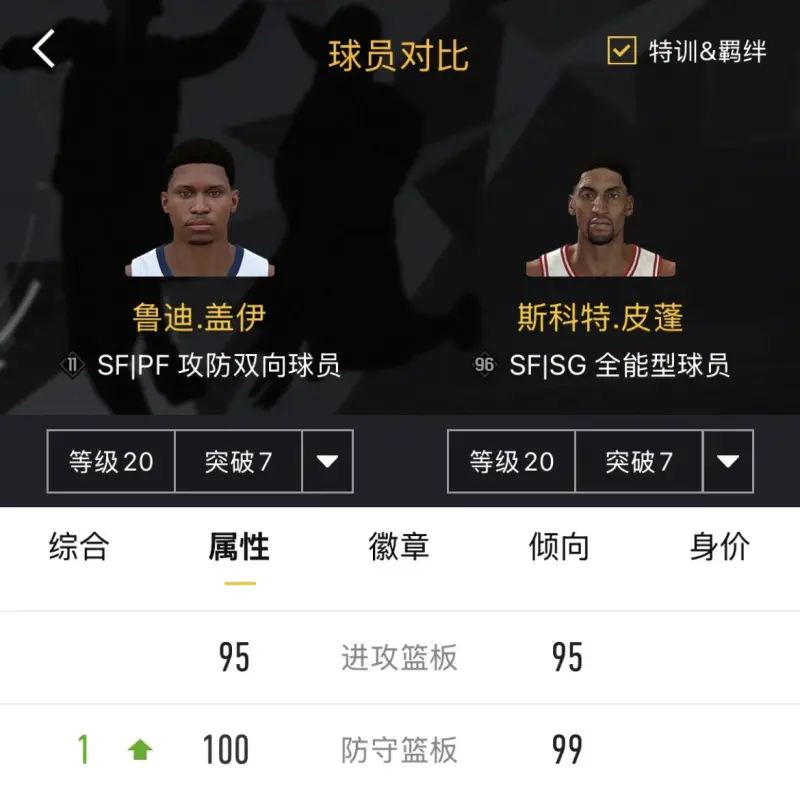Image resolution: width=800 pixels, height=792 pixels.
Task: Select the 属性 tab
Action: (x=239, y=547)
